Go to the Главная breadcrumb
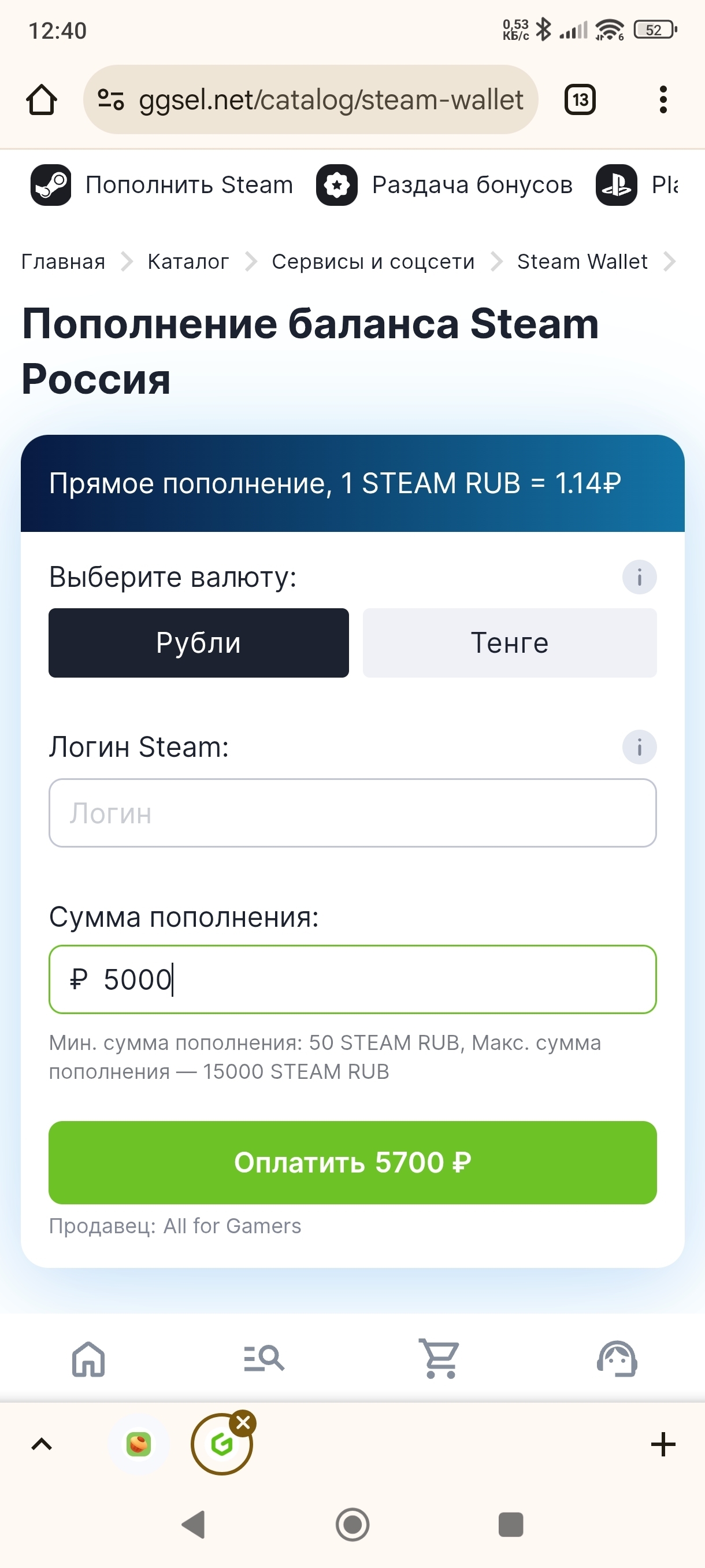The height and width of the screenshot is (1568, 705). [63, 262]
